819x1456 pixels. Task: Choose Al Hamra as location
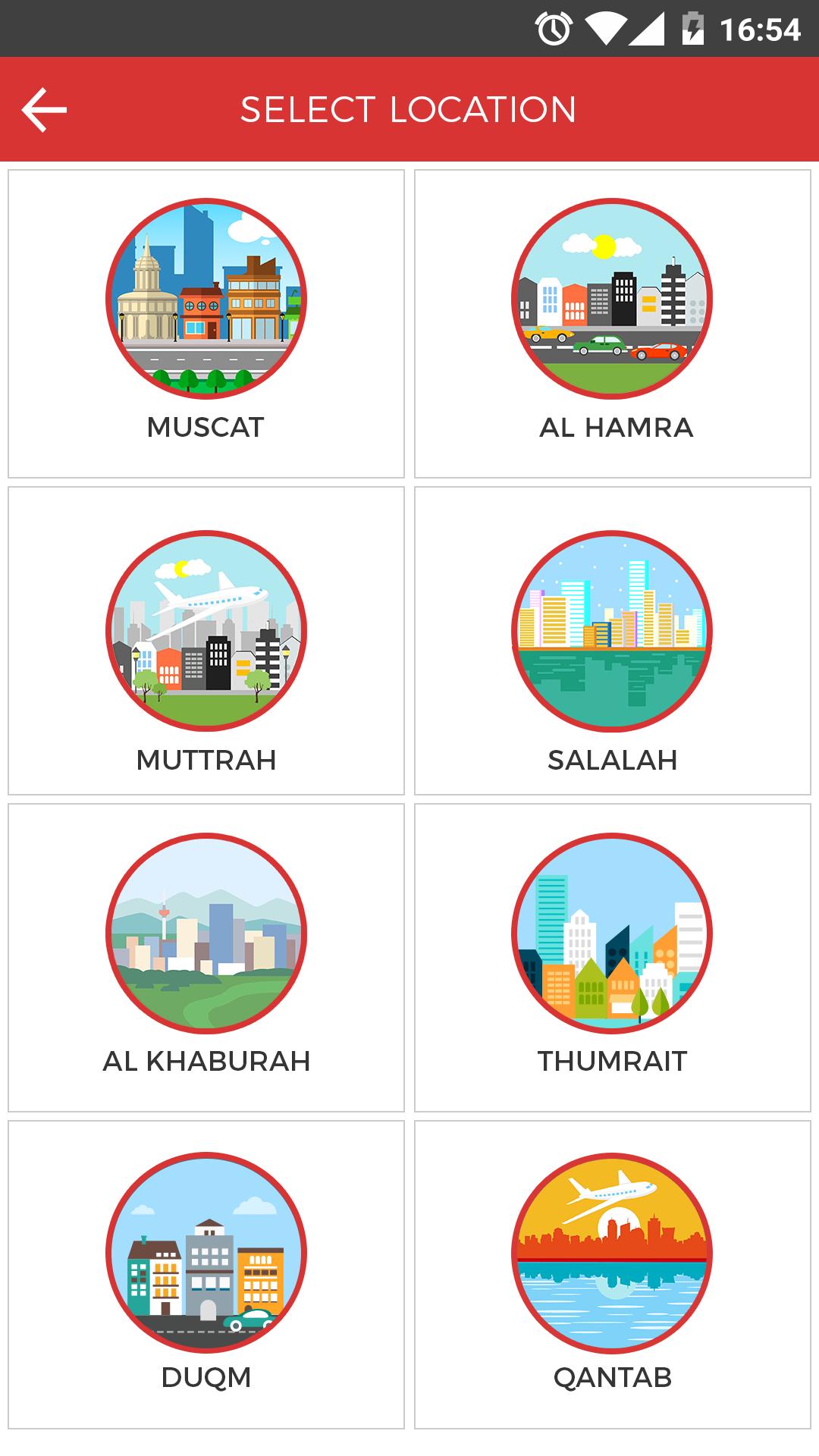(613, 324)
